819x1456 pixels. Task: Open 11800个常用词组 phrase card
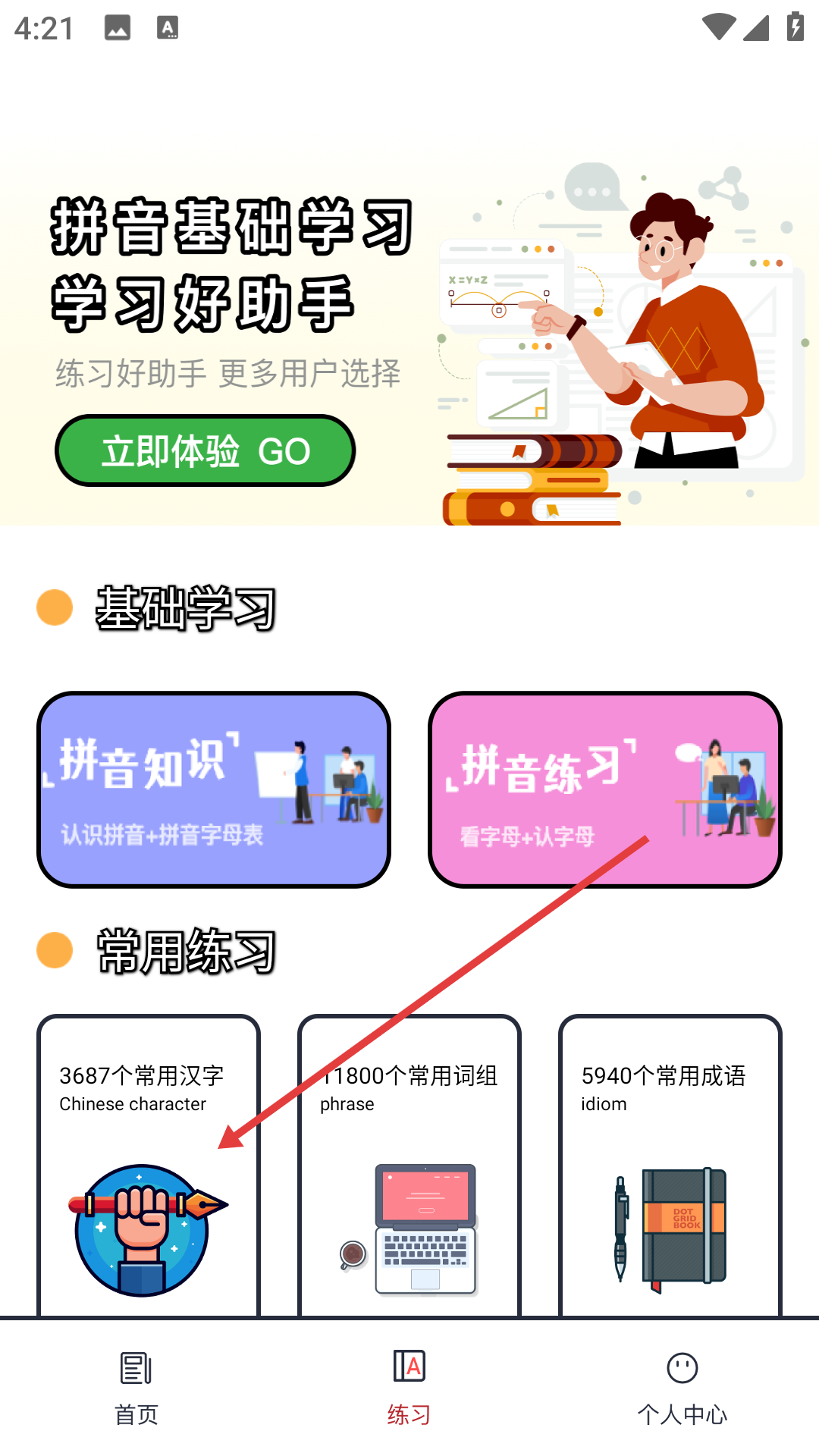(x=409, y=1168)
